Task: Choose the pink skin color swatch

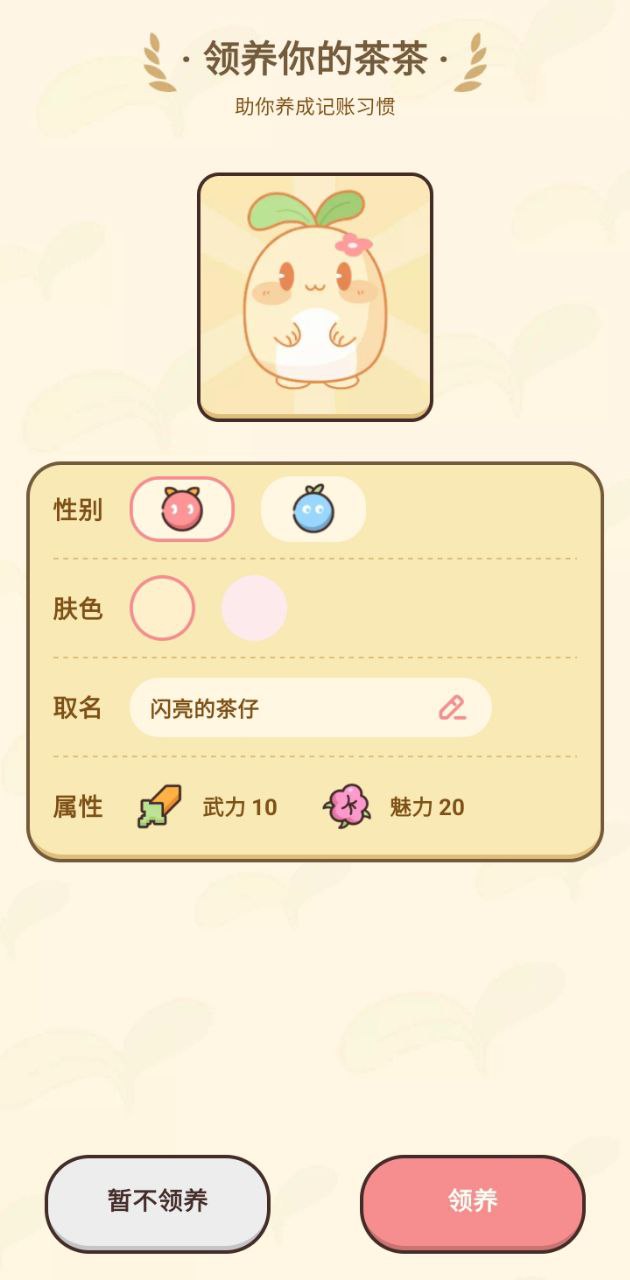Action: tap(254, 608)
